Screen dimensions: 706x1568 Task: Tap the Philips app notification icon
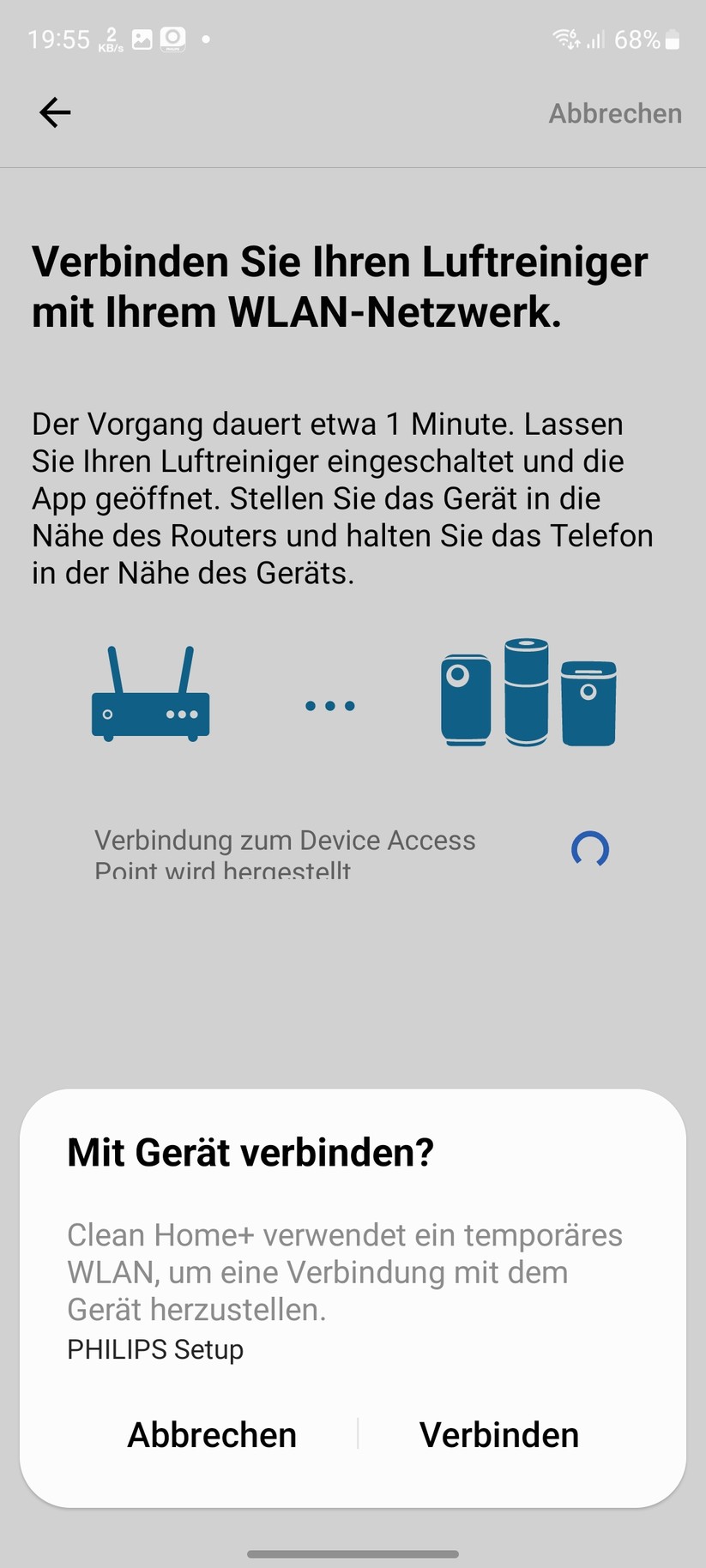(x=172, y=39)
